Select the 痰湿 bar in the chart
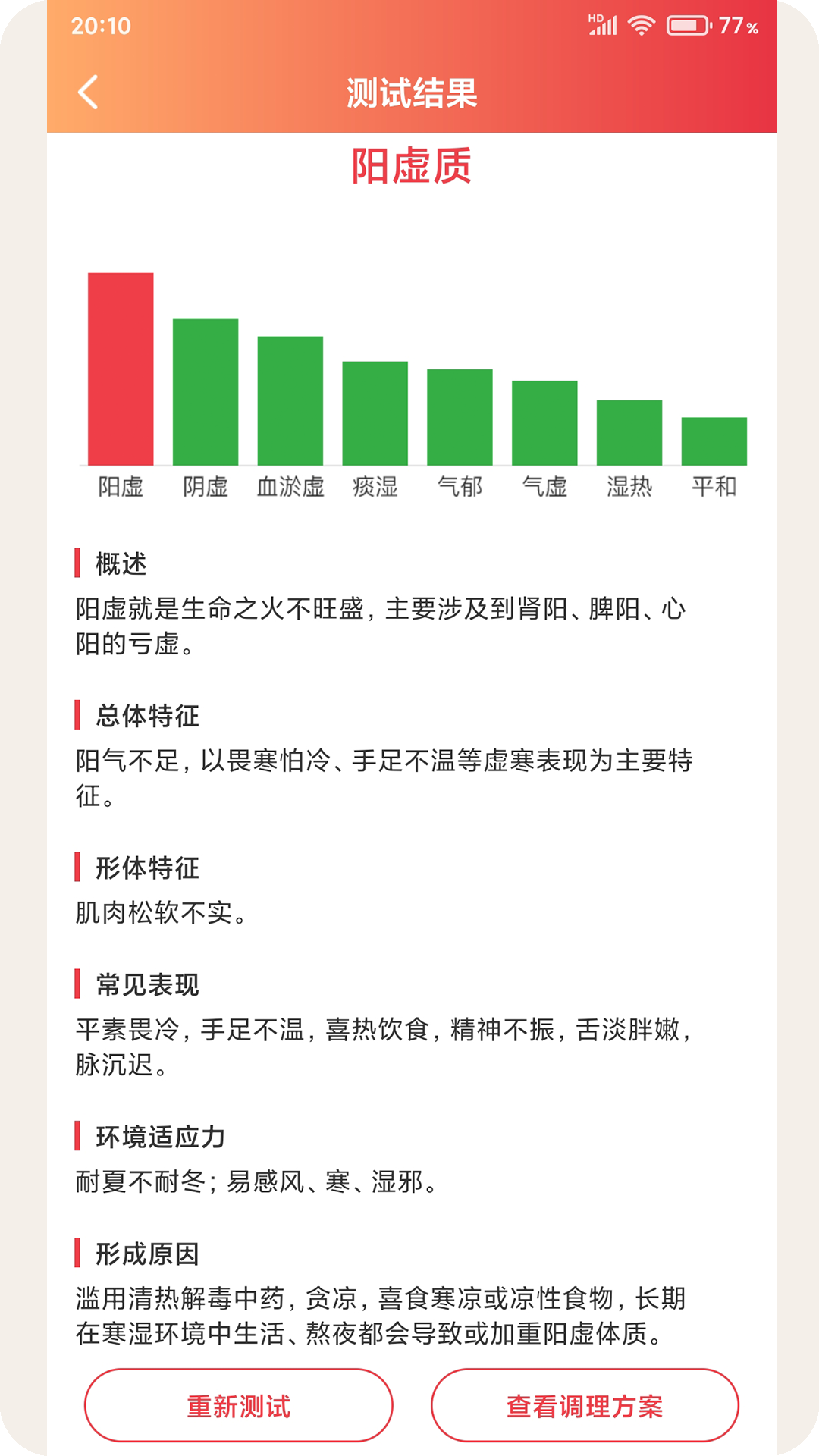Screen dimensions: 819x1456 pyautogui.click(x=375, y=415)
